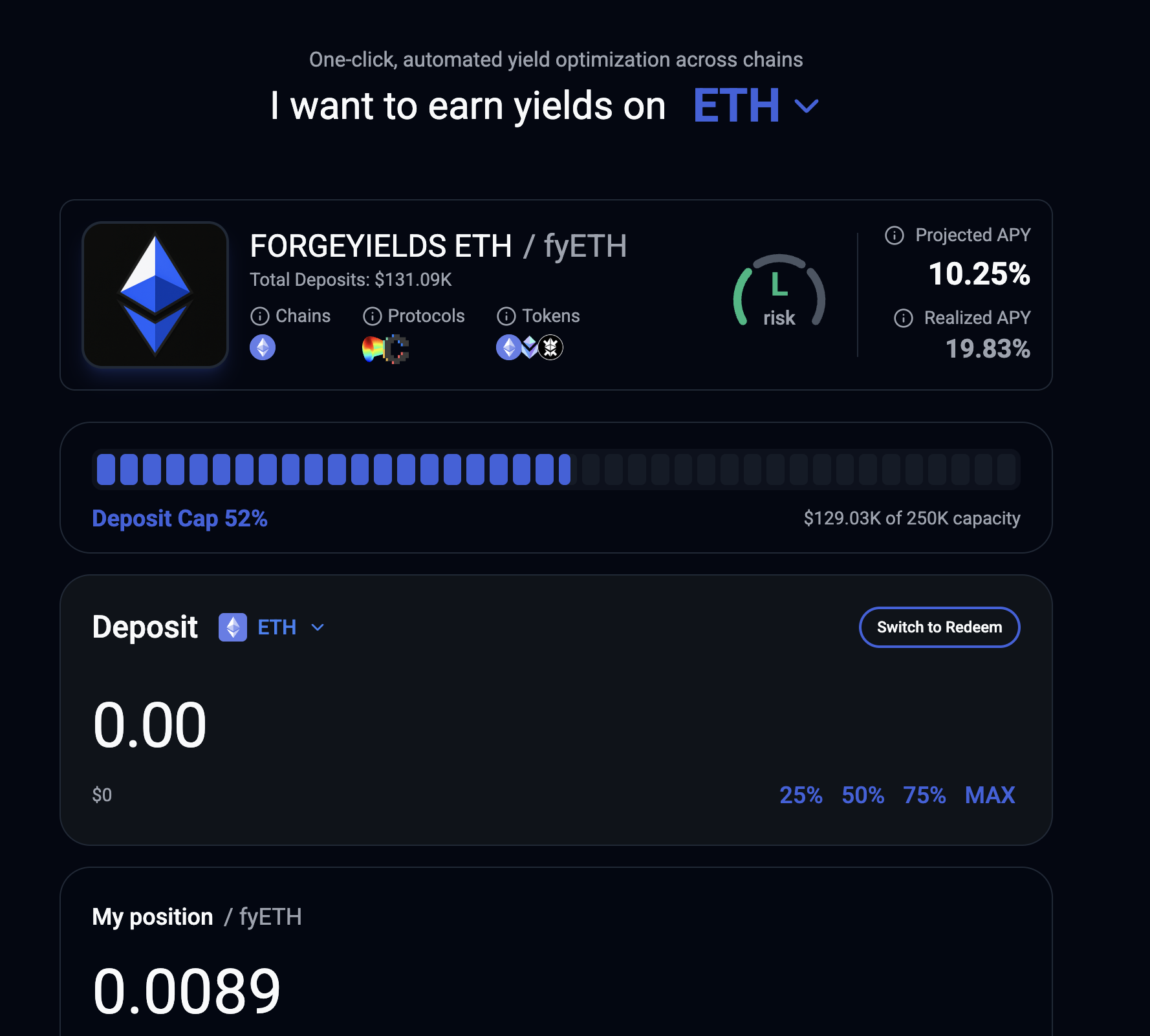The image size is (1150, 1036).
Task: View the Chains info tooltip
Action: pyautogui.click(x=259, y=316)
